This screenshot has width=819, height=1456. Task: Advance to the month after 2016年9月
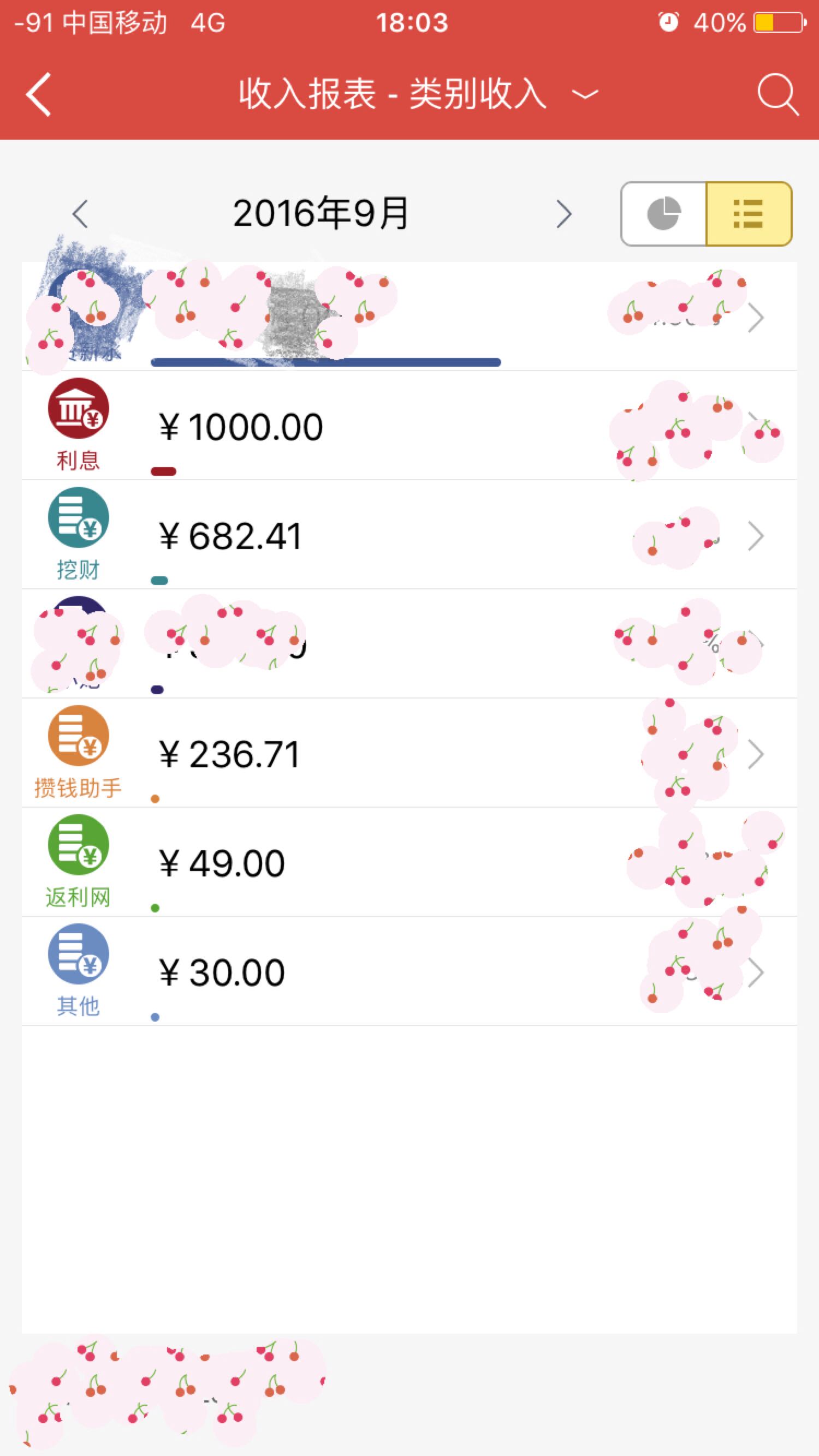pos(564,214)
